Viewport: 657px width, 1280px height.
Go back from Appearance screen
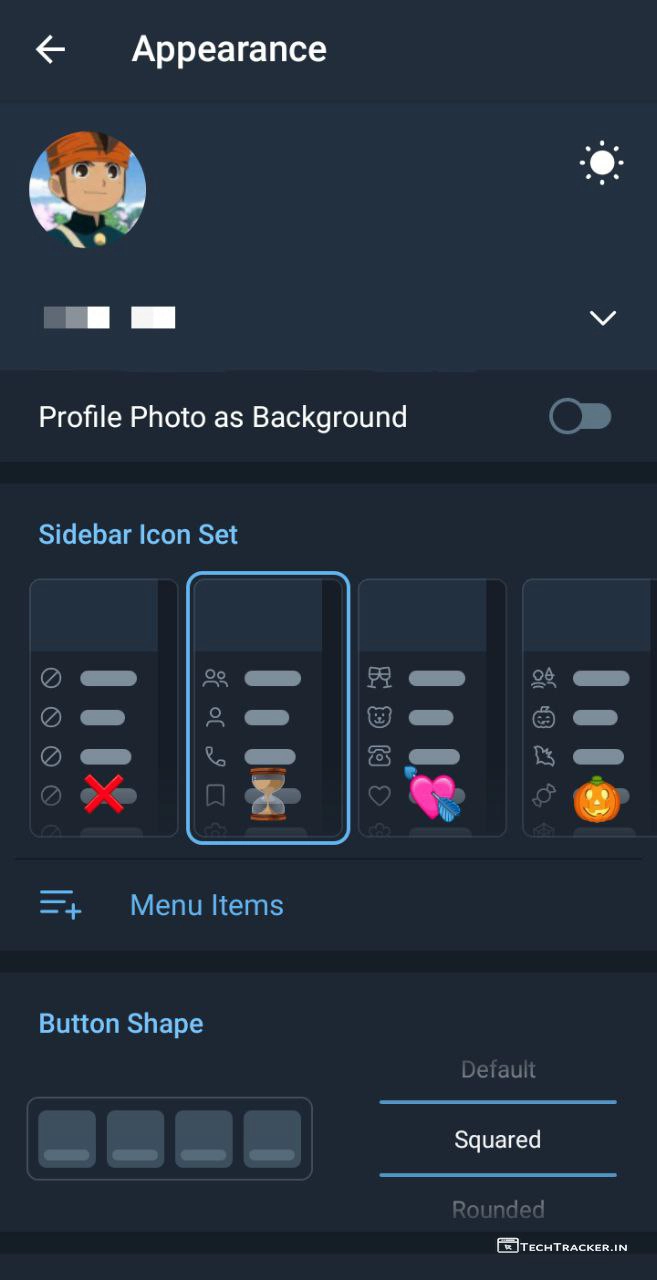50,49
